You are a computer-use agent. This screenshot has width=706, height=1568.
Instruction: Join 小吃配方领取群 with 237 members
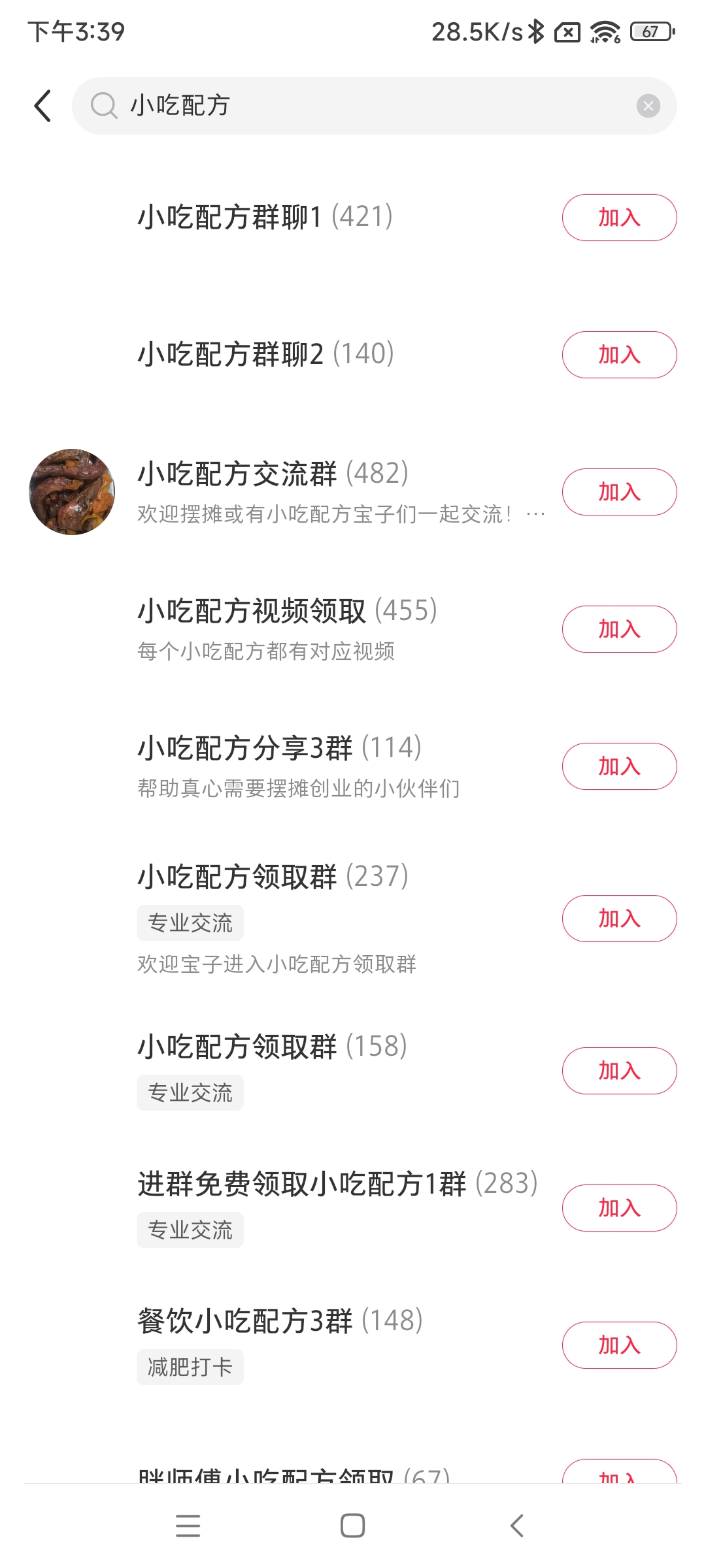[x=618, y=919]
